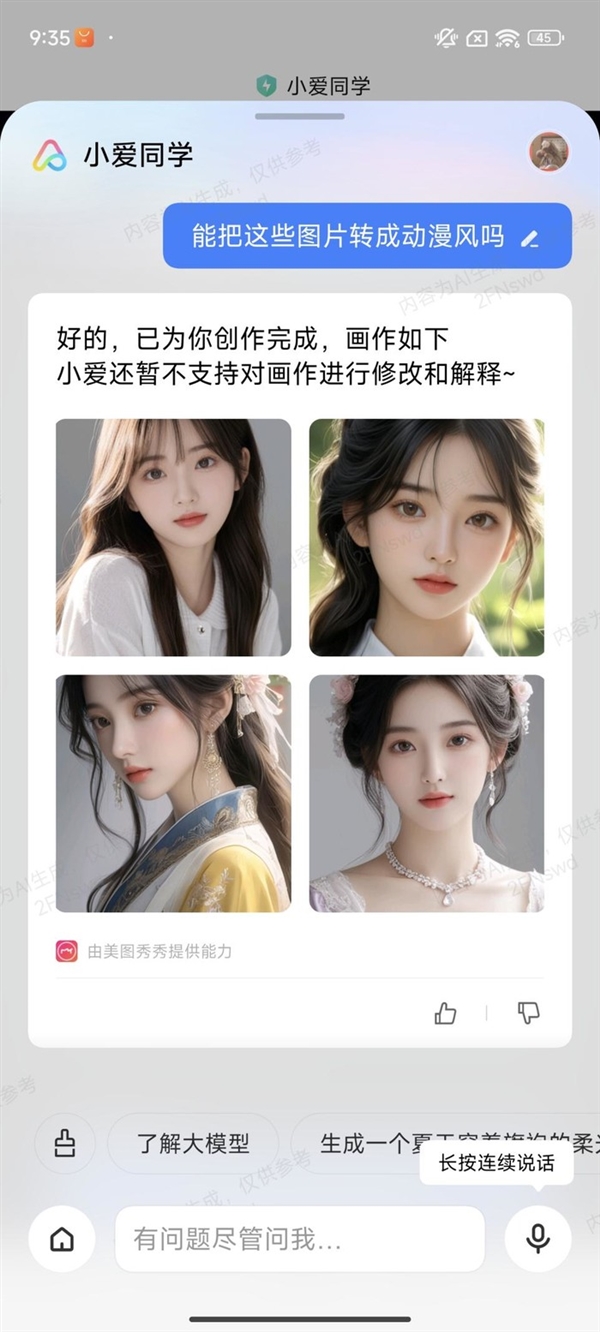The height and width of the screenshot is (1332, 600).
Task: Like the generated artwork response
Action: [x=446, y=1014]
